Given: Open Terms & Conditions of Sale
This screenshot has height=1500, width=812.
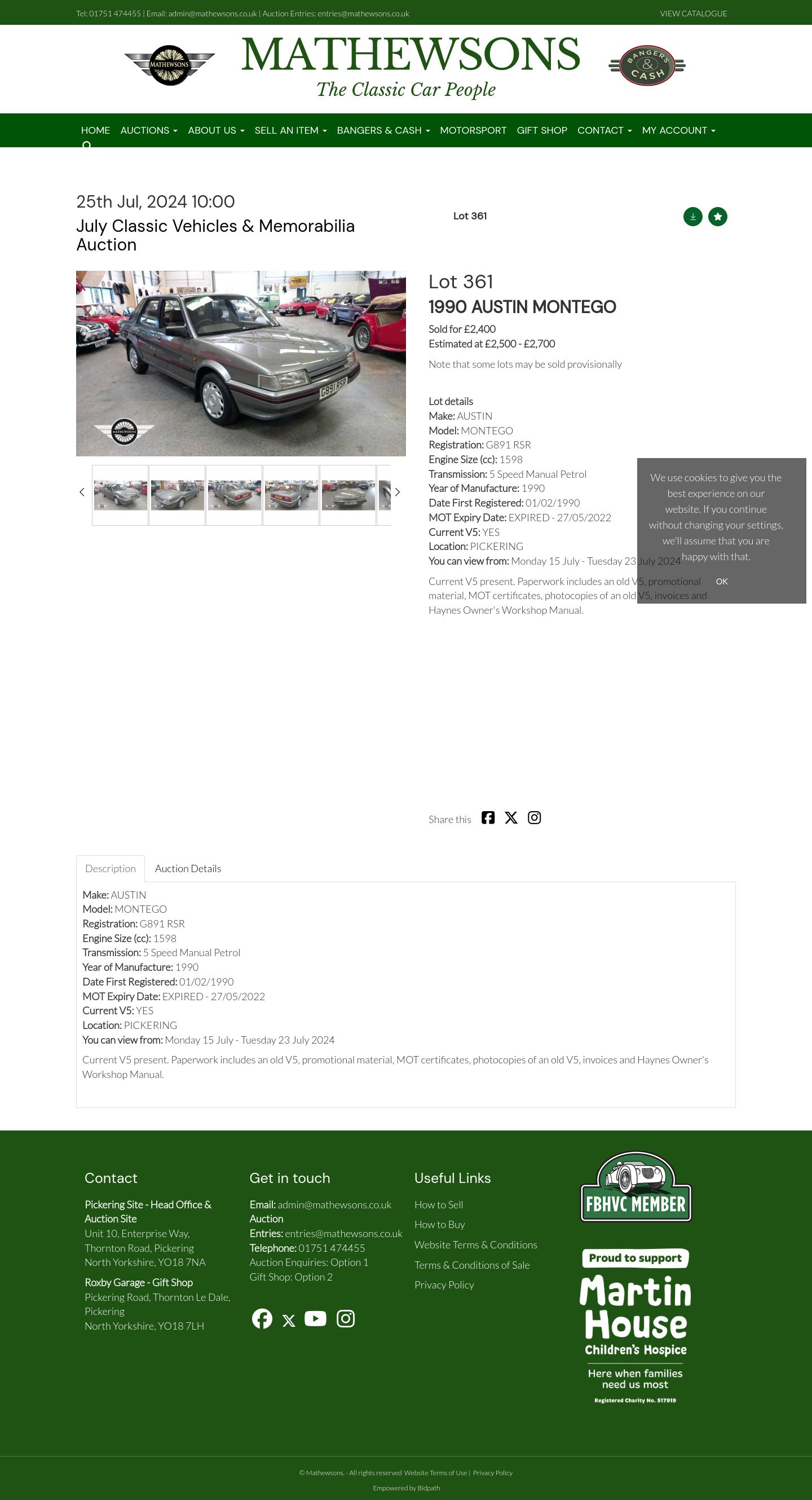Looking at the screenshot, I should pos(471,1265).
